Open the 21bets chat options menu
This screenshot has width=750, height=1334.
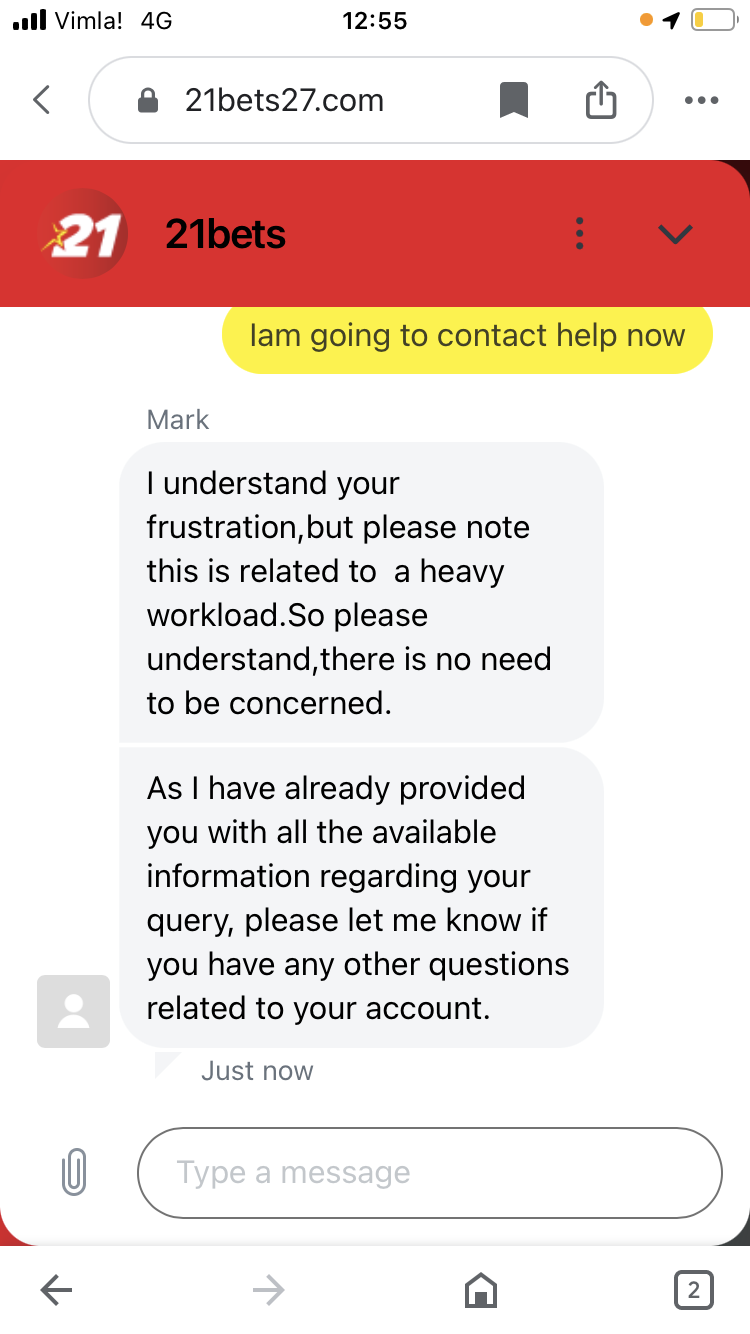(x=579, y=234)
